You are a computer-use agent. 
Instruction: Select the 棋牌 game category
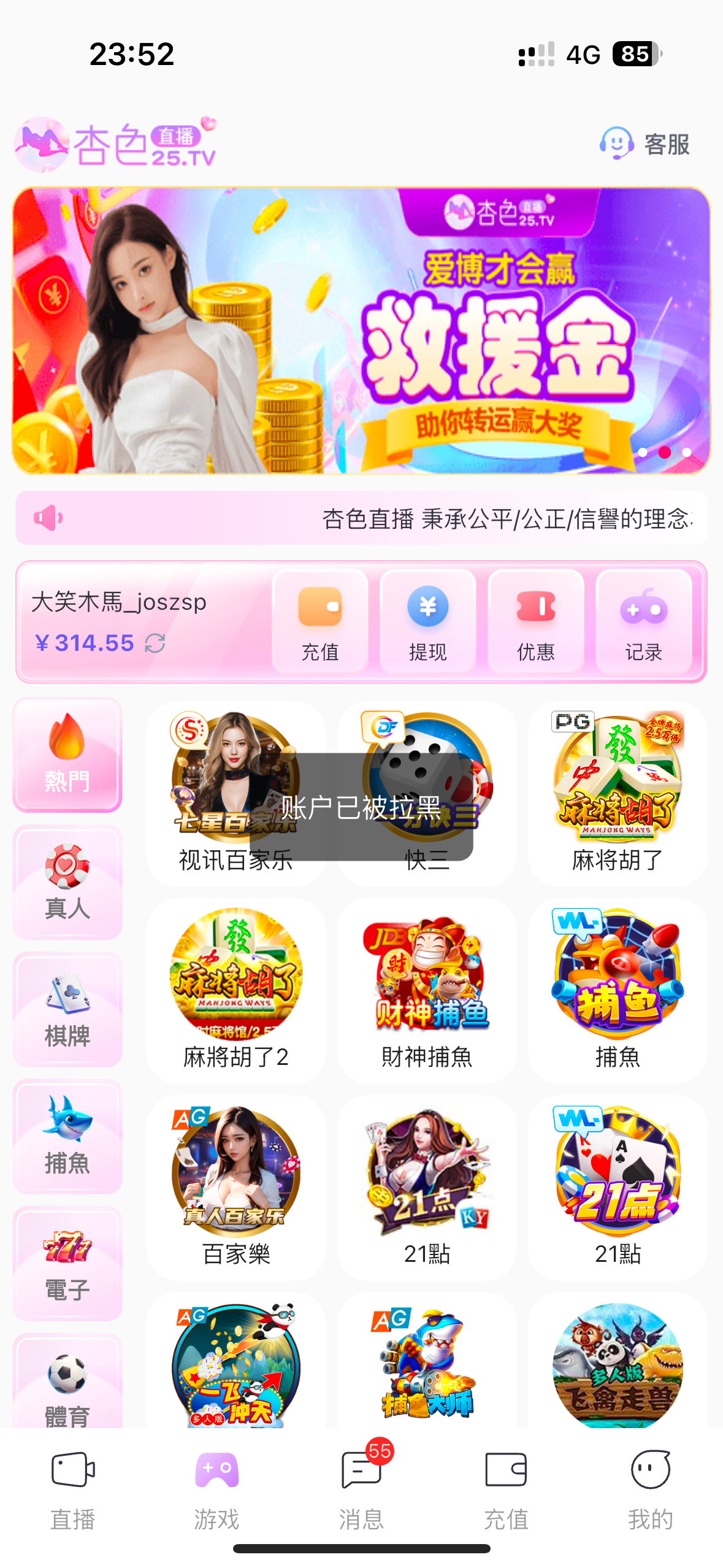tap(67, 1009)
